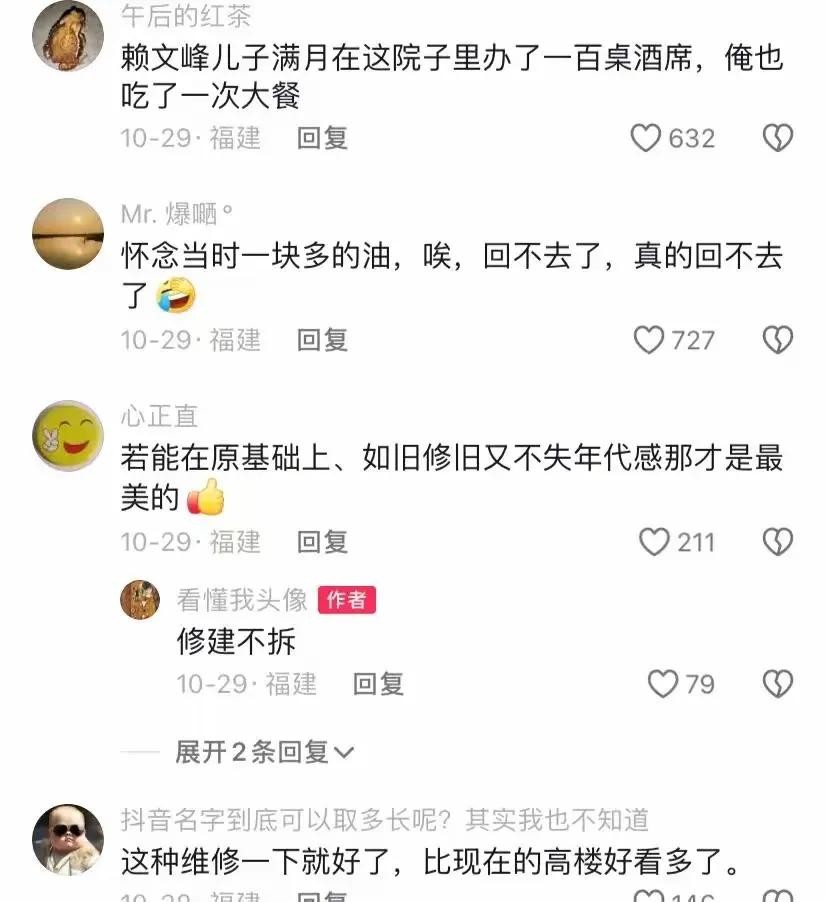Reply to Mr. 爆嗮's comment
This screenshot has width=826, height=902.
coord(322,340)
